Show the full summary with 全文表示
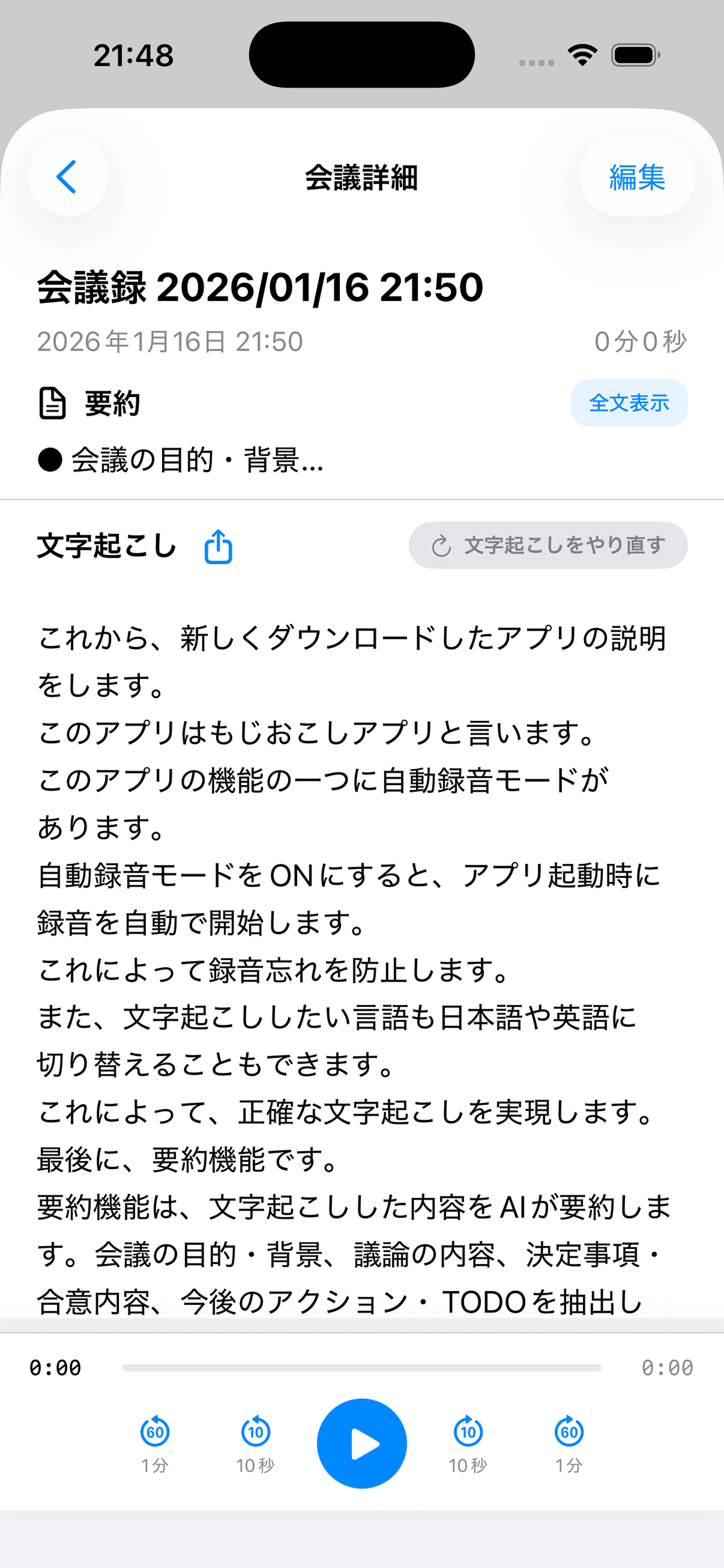Image resolution: width=724 pixels, height=1568 pixels. tap(628, 403)
